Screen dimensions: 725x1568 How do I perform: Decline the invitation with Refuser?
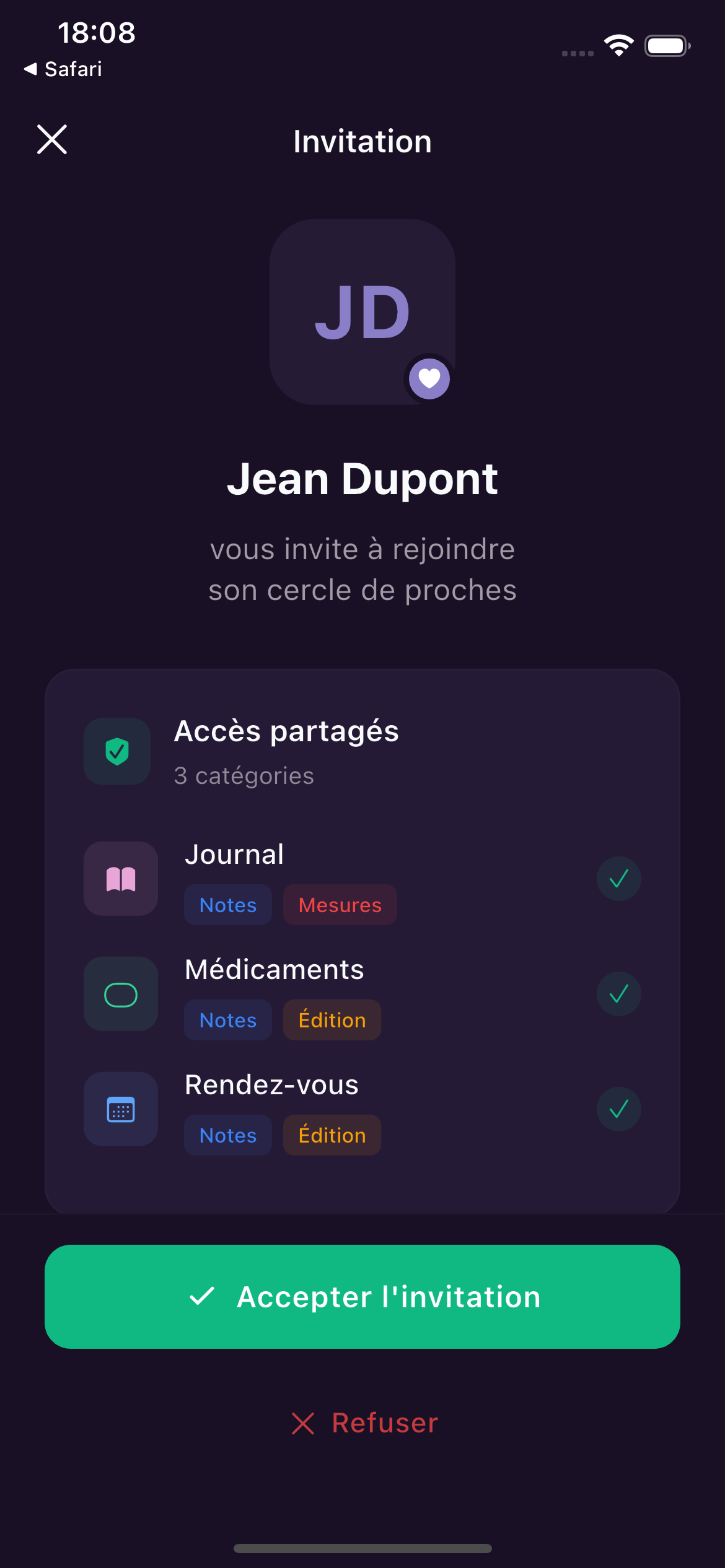pos(364,1423)
